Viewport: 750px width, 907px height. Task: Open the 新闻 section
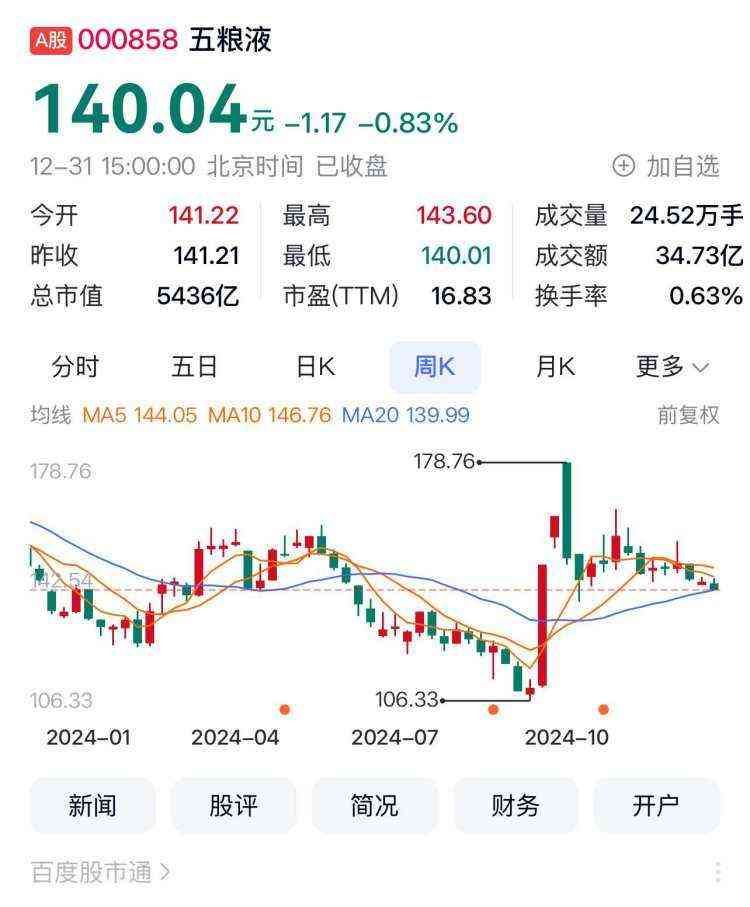93,806
